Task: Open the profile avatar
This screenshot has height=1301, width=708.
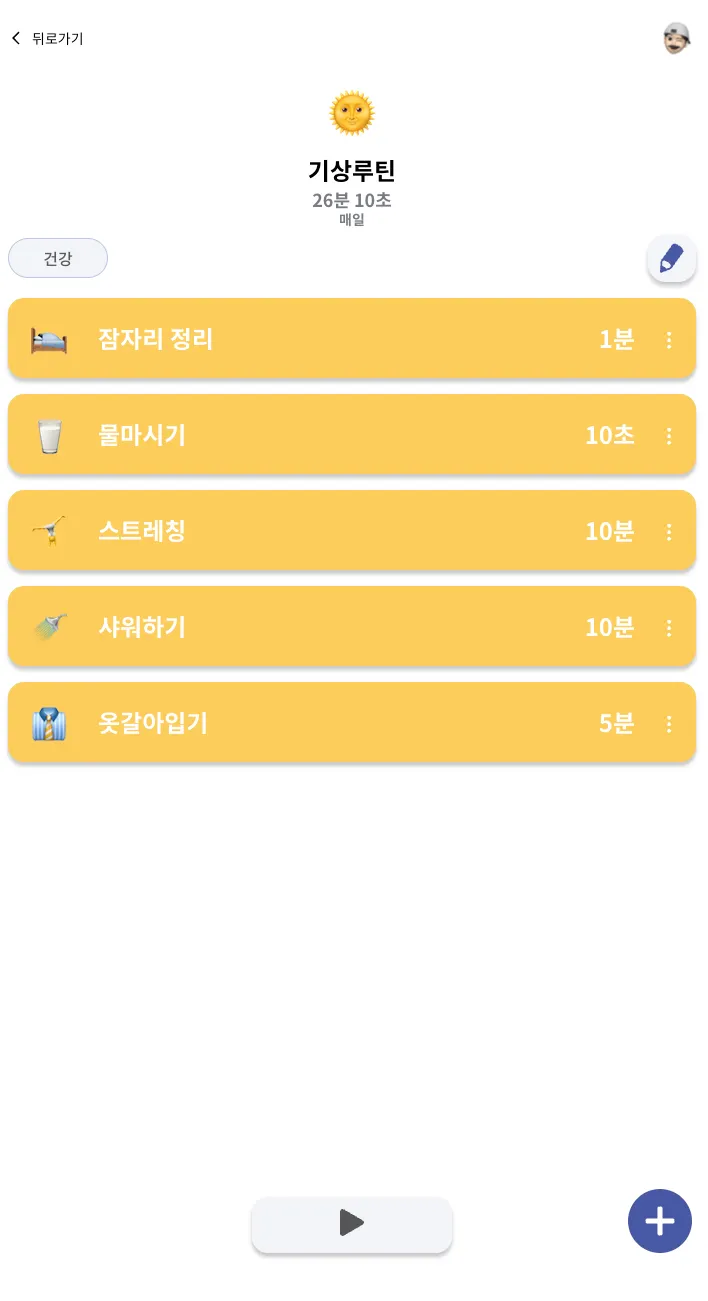Action: (676, 39)
